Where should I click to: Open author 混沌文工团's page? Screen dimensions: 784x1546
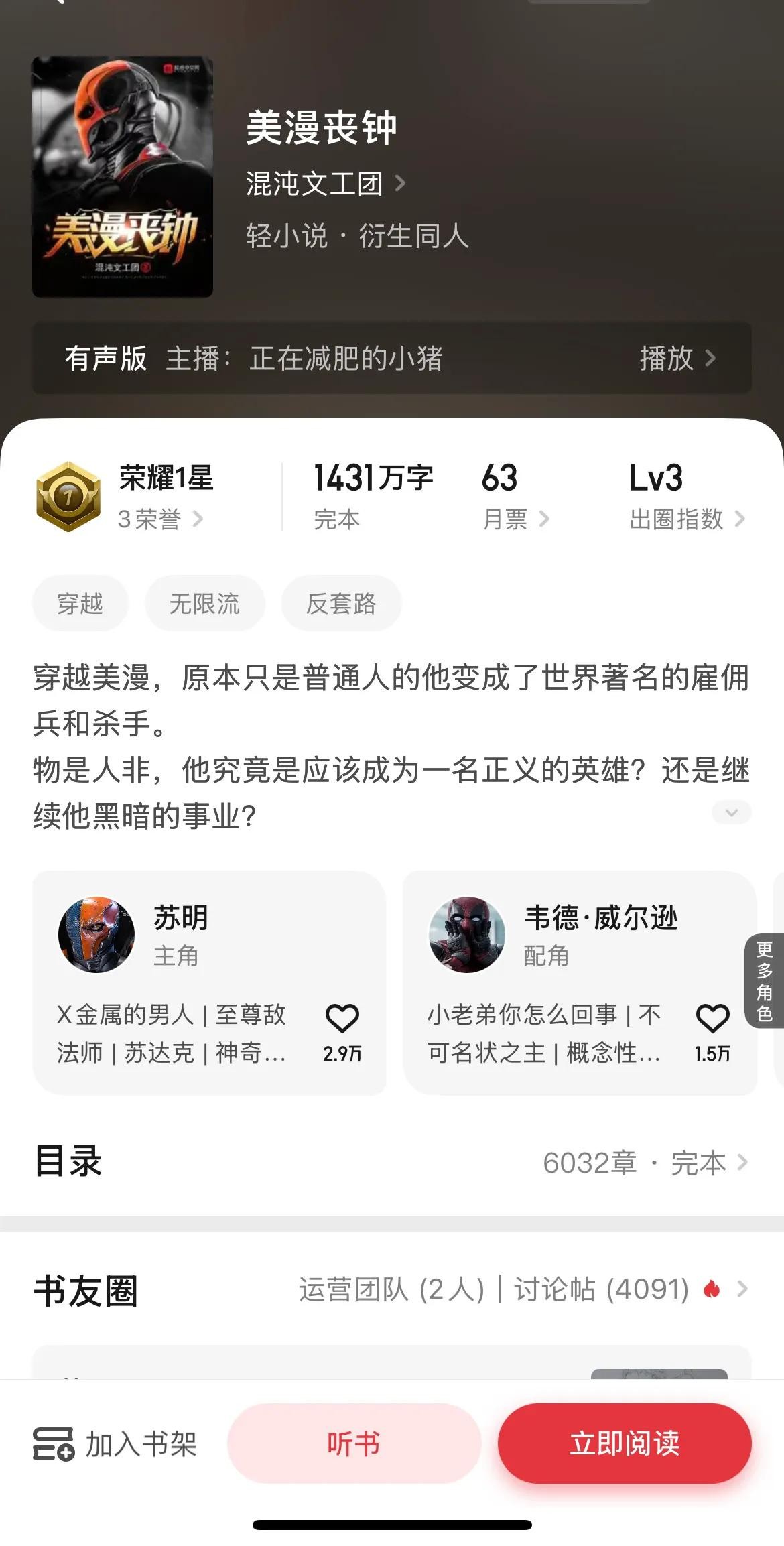tap(326, 184)
